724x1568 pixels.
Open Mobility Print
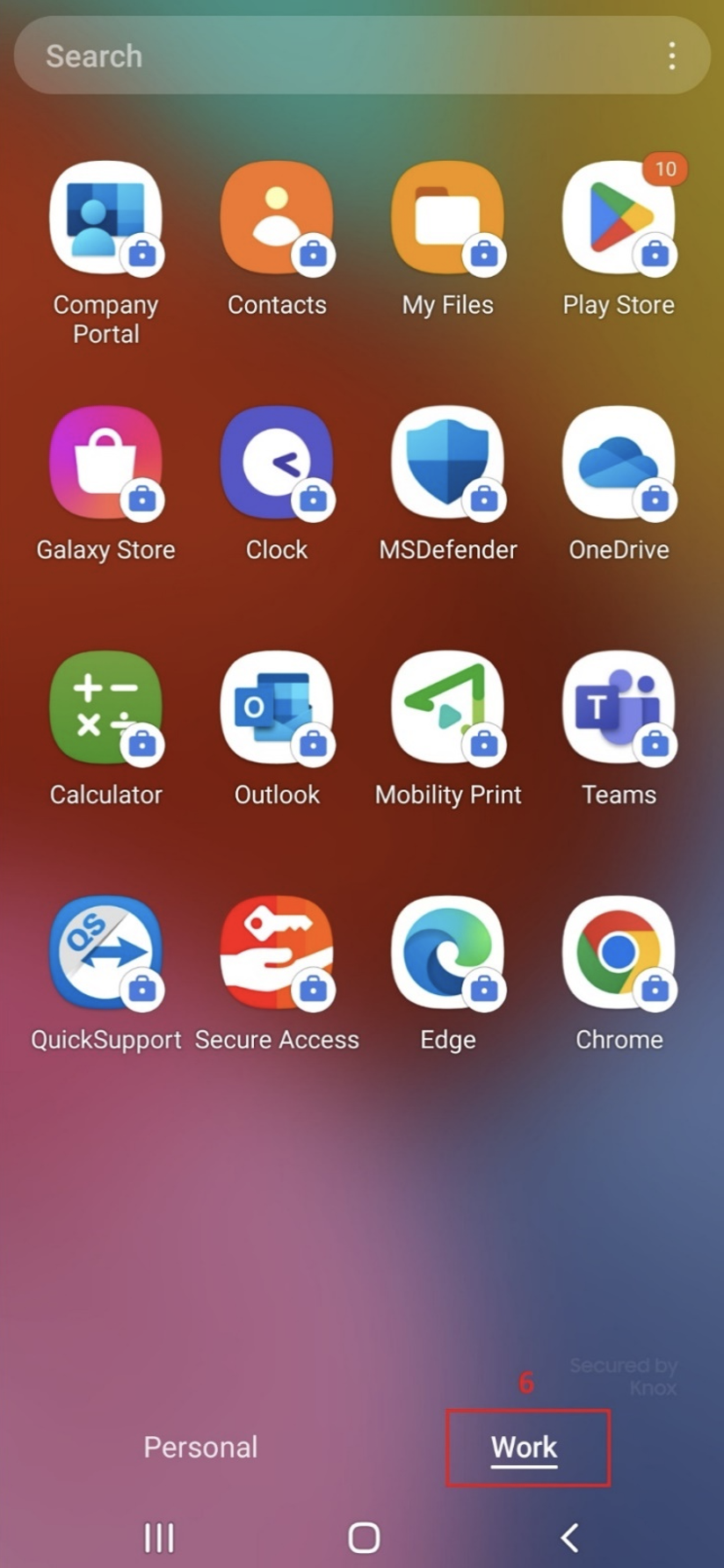pyautogui.click(x=447, y=708)
